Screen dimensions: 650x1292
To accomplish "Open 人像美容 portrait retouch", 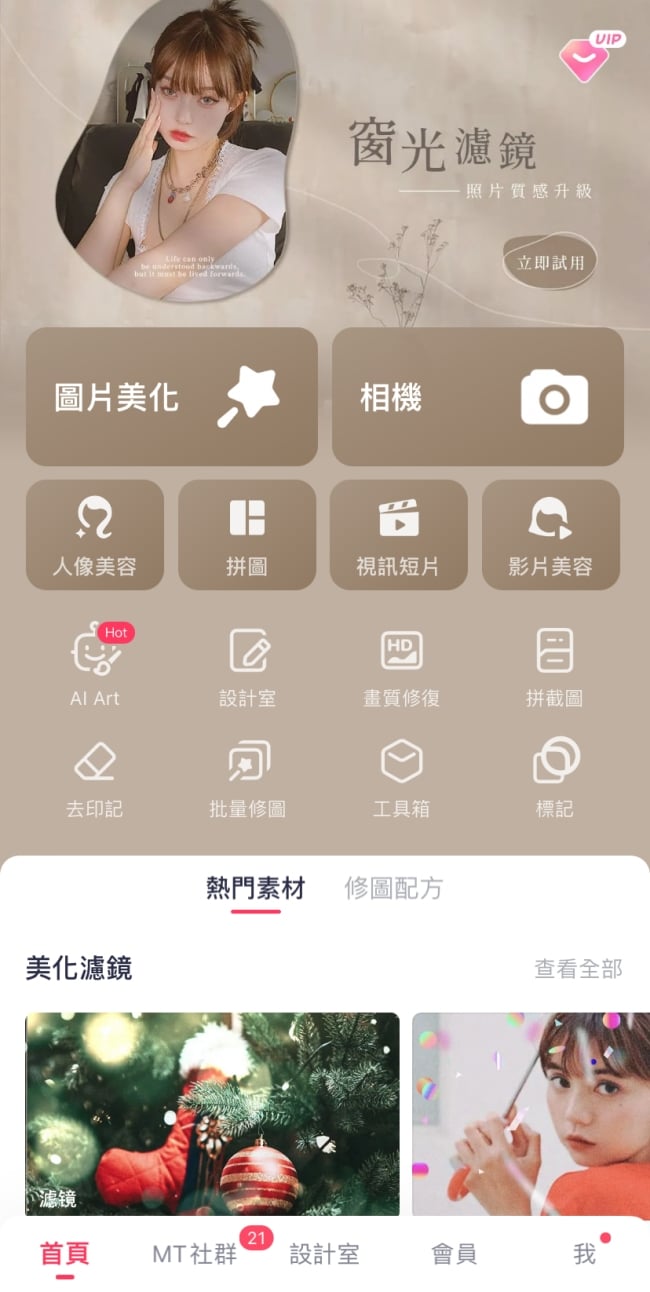I will [94, 535].
